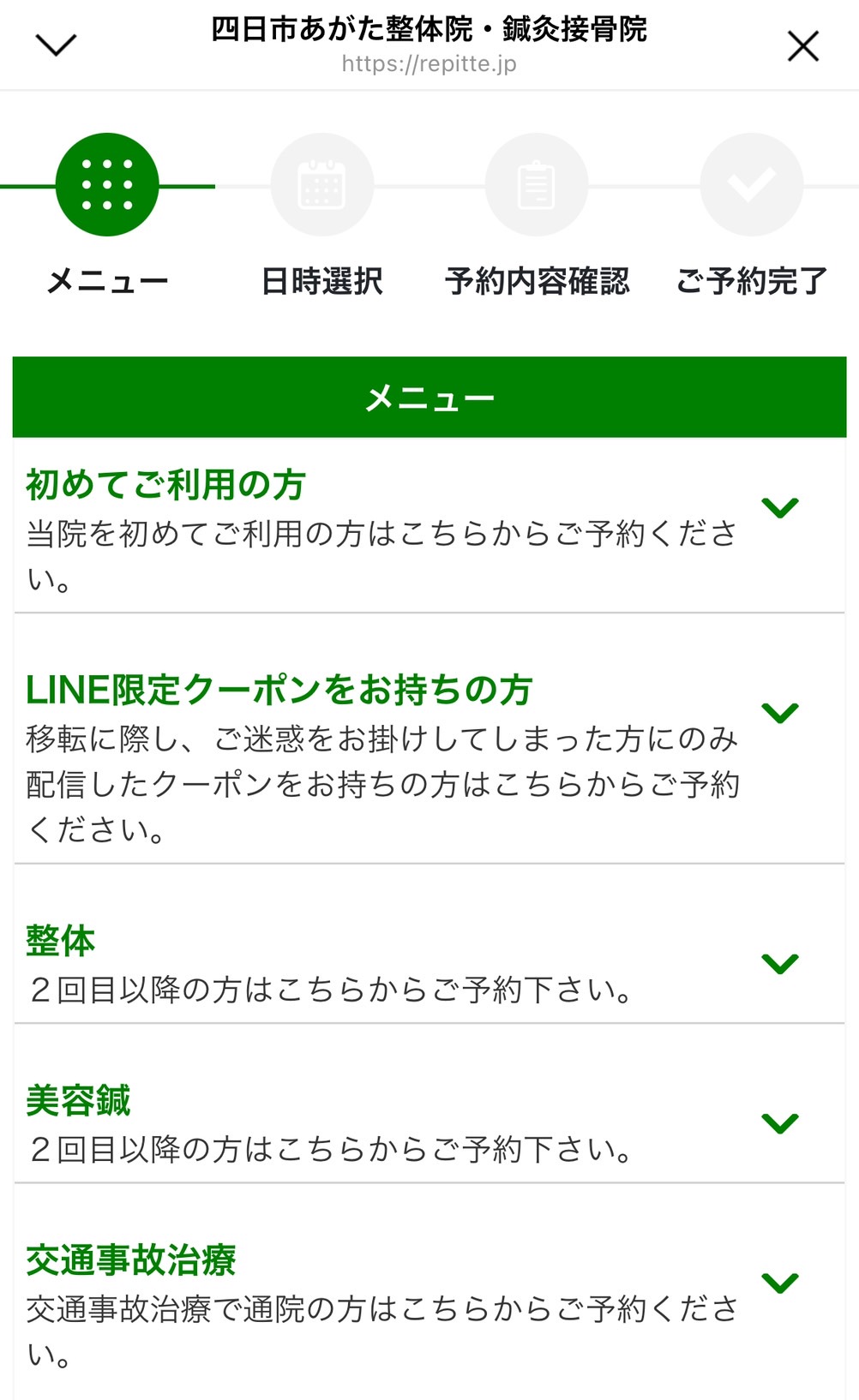This screenshot has width=859, height=1400.
Task: Expand the 整体 menu section
Action: (779, 963)
